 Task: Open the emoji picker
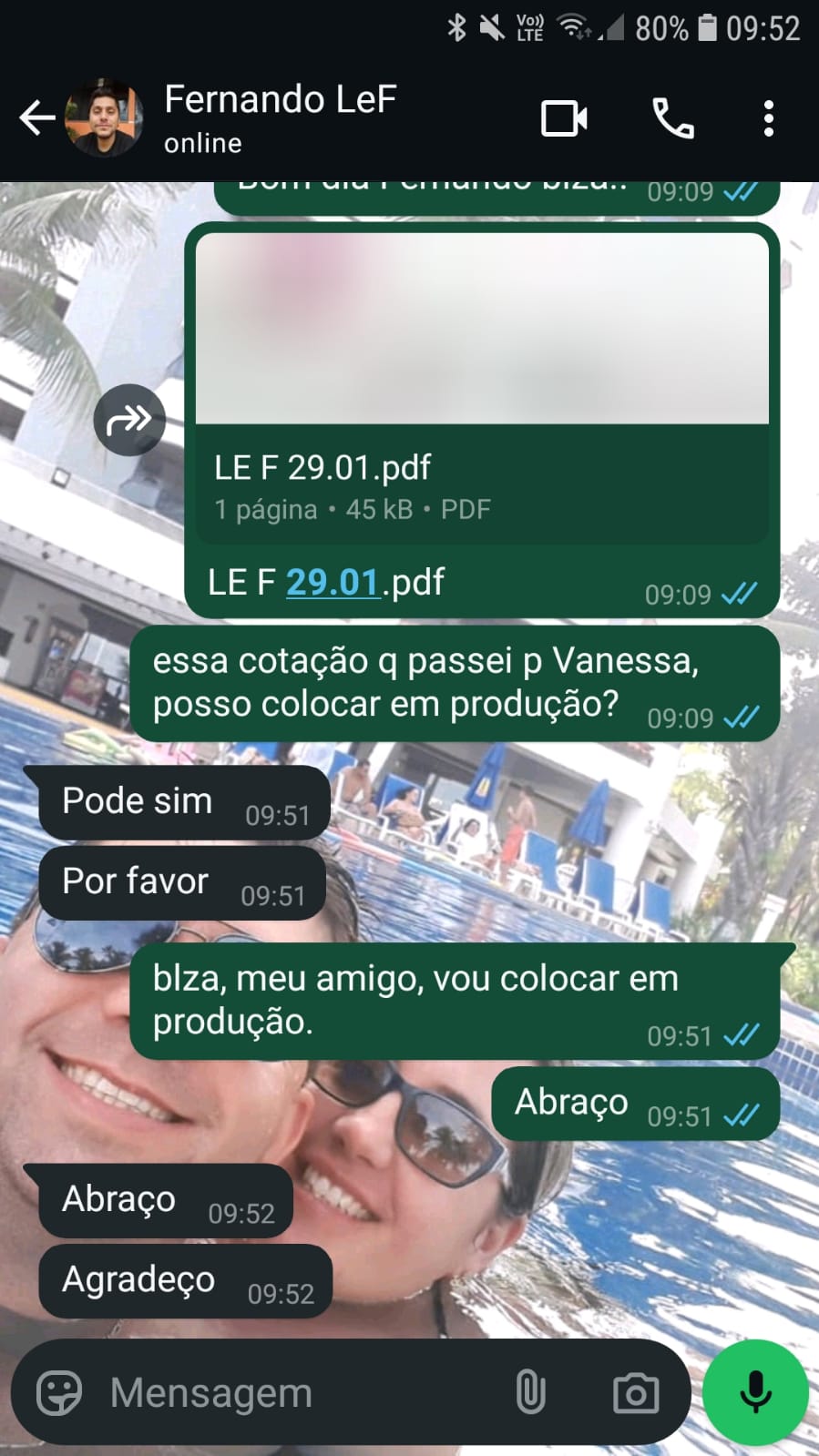coord(59,1392)
